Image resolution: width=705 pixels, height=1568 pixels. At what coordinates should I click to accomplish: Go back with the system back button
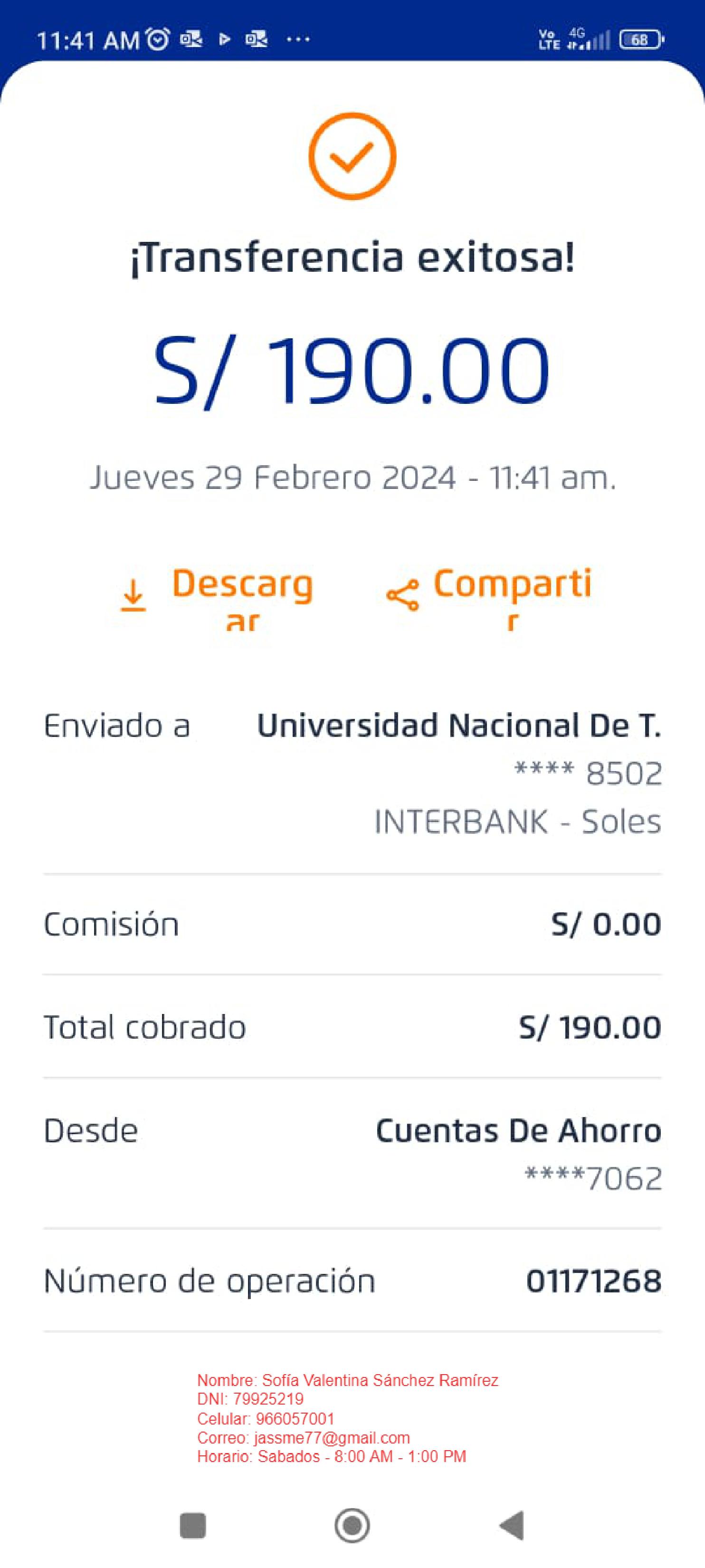click(x=512, y=1525)
